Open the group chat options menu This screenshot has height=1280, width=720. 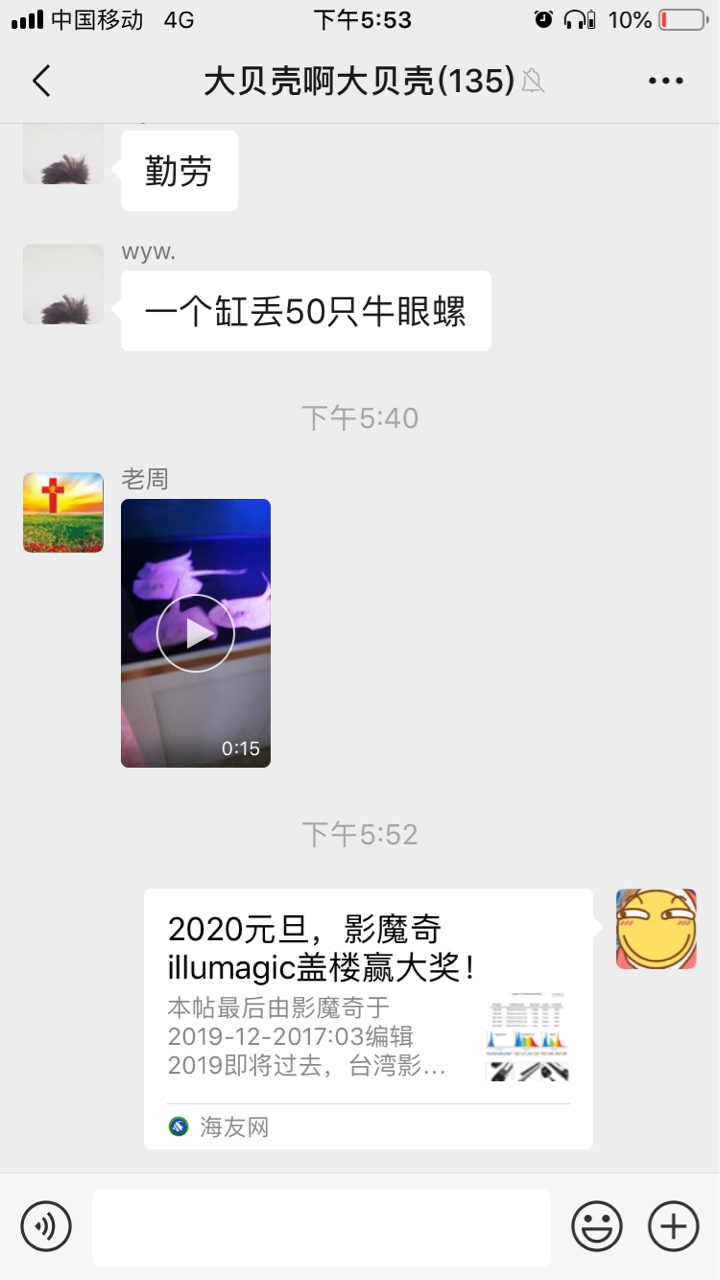coord(665,81)
